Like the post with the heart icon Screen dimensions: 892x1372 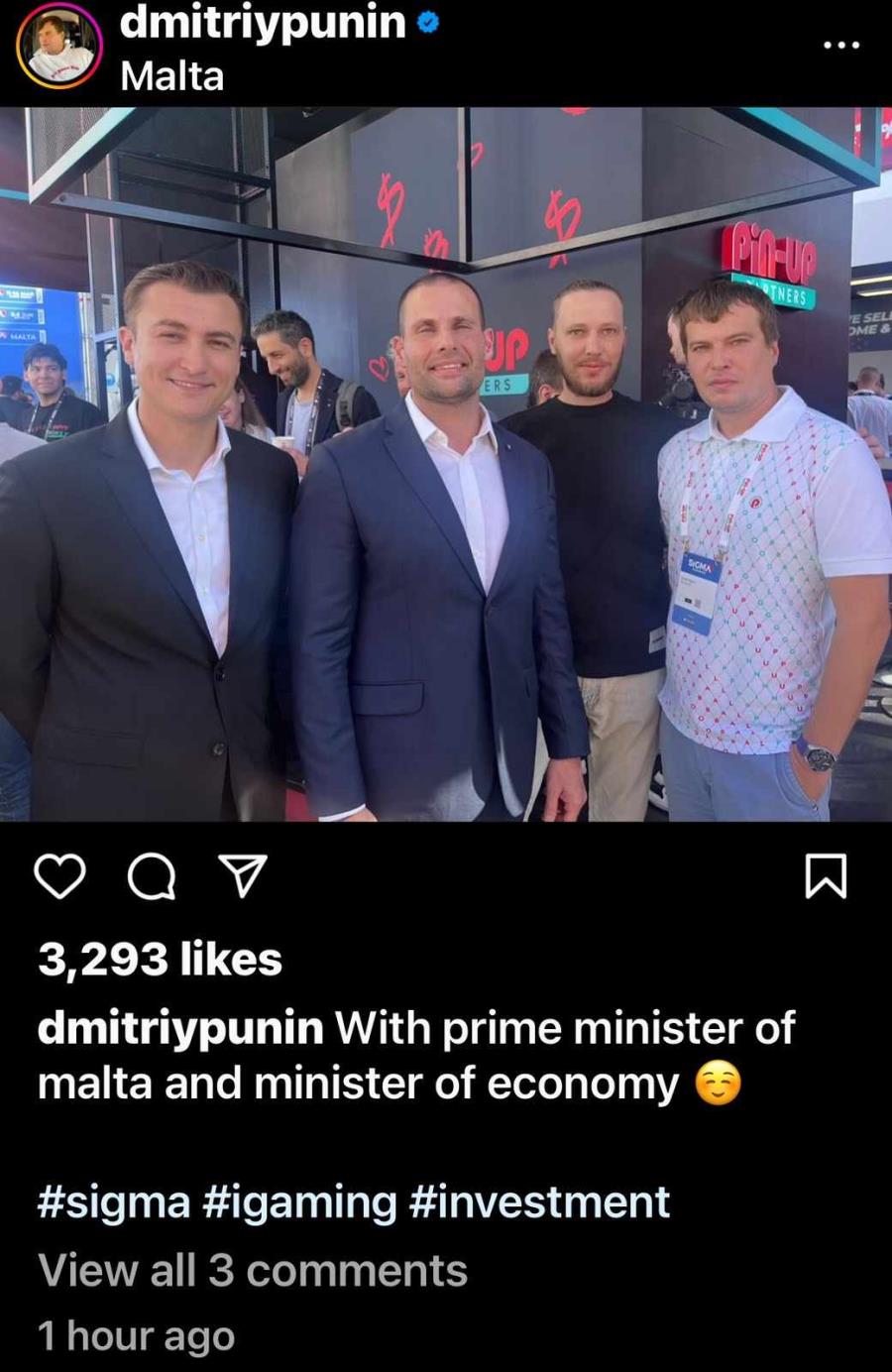[x=60, y=877]
